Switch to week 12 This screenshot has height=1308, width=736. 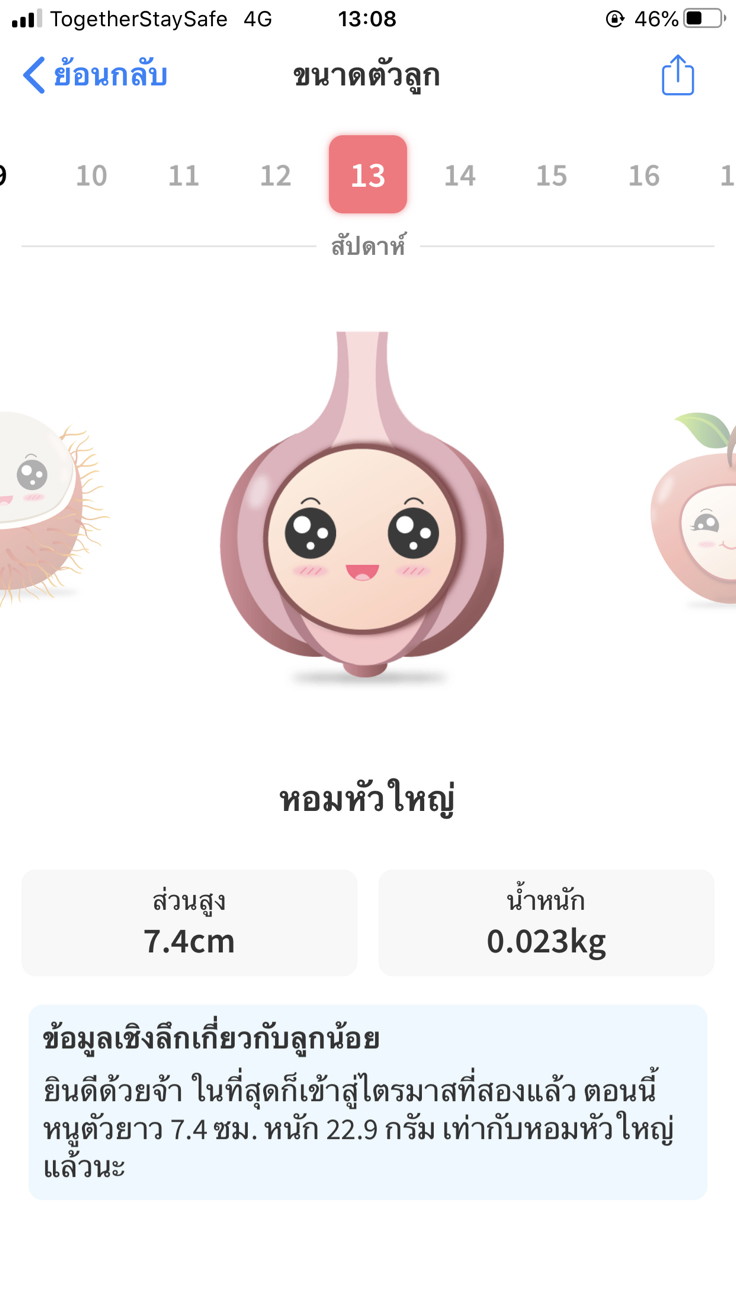(x=275, y=176)
